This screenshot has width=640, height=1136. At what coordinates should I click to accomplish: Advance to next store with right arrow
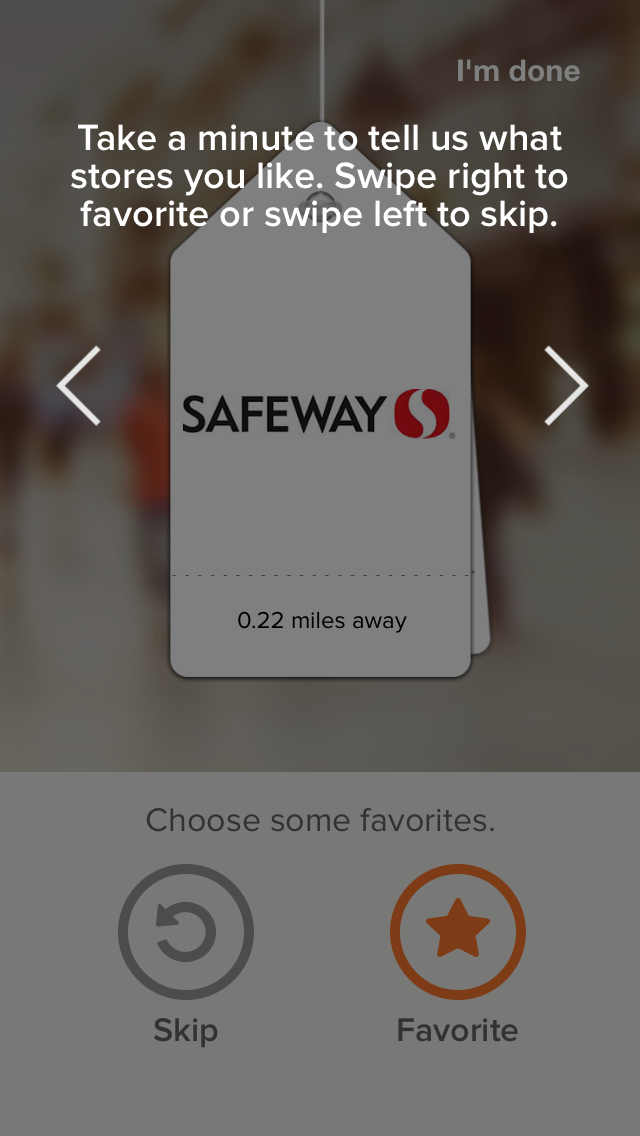[x=565, y=386]
